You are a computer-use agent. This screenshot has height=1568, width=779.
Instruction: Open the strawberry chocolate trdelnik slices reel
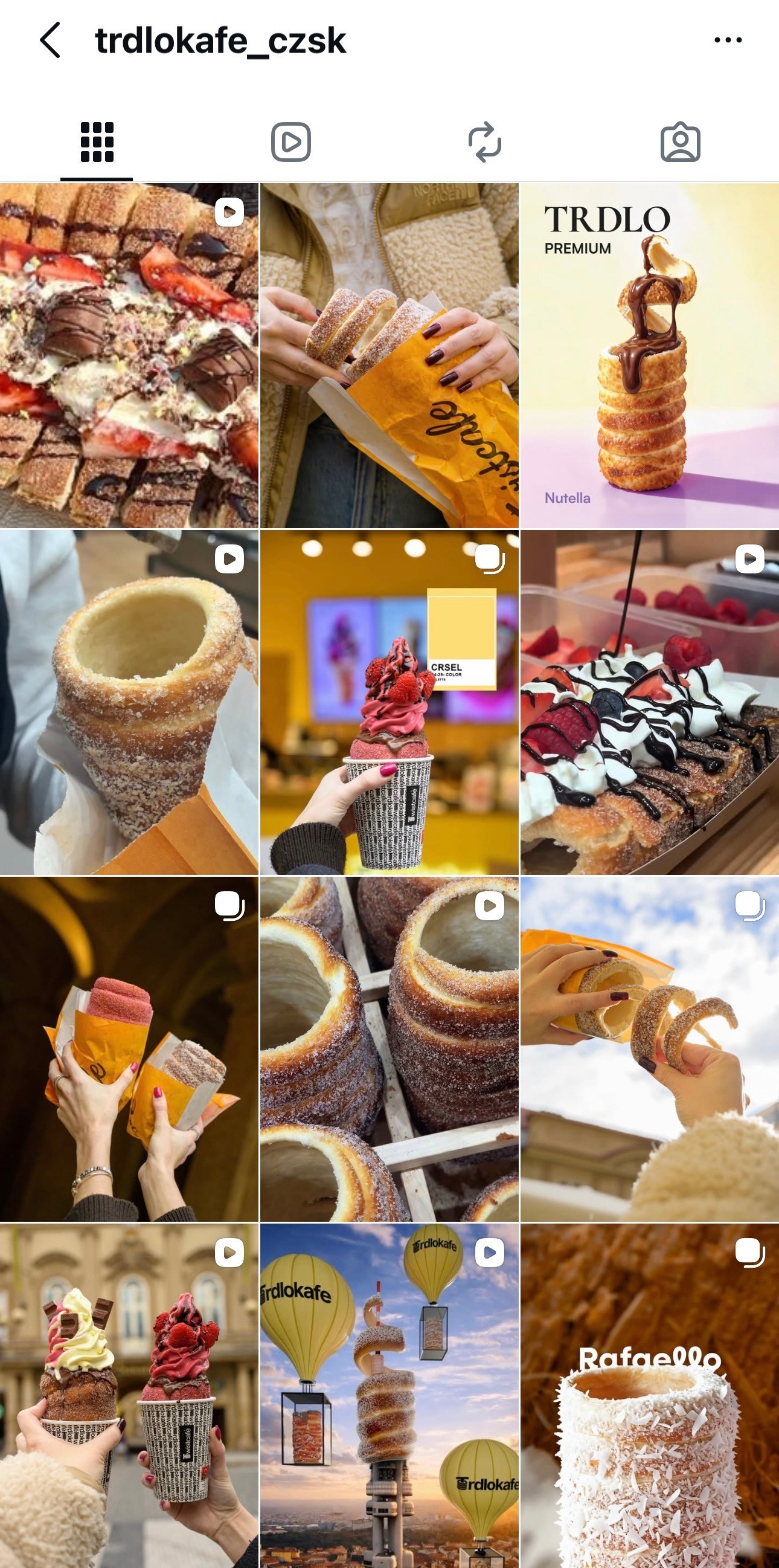pos(129,355)
